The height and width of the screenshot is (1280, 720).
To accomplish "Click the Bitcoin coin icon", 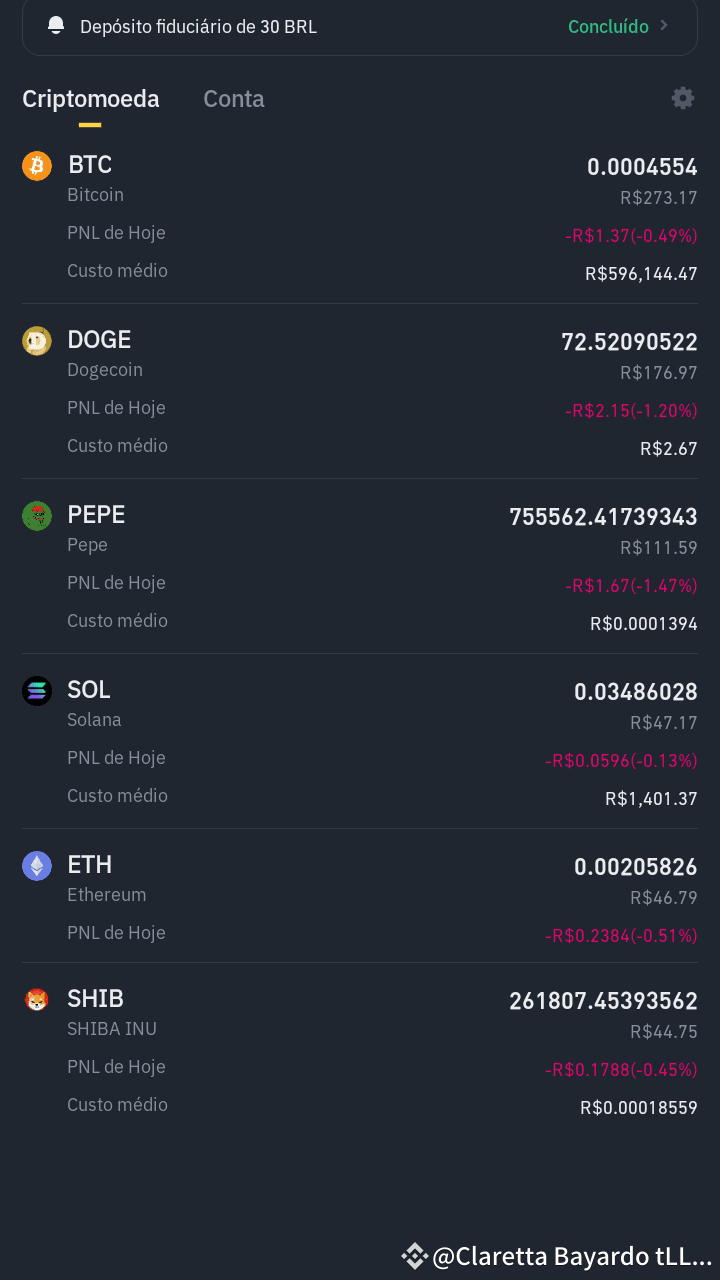I will pos(37,165).
